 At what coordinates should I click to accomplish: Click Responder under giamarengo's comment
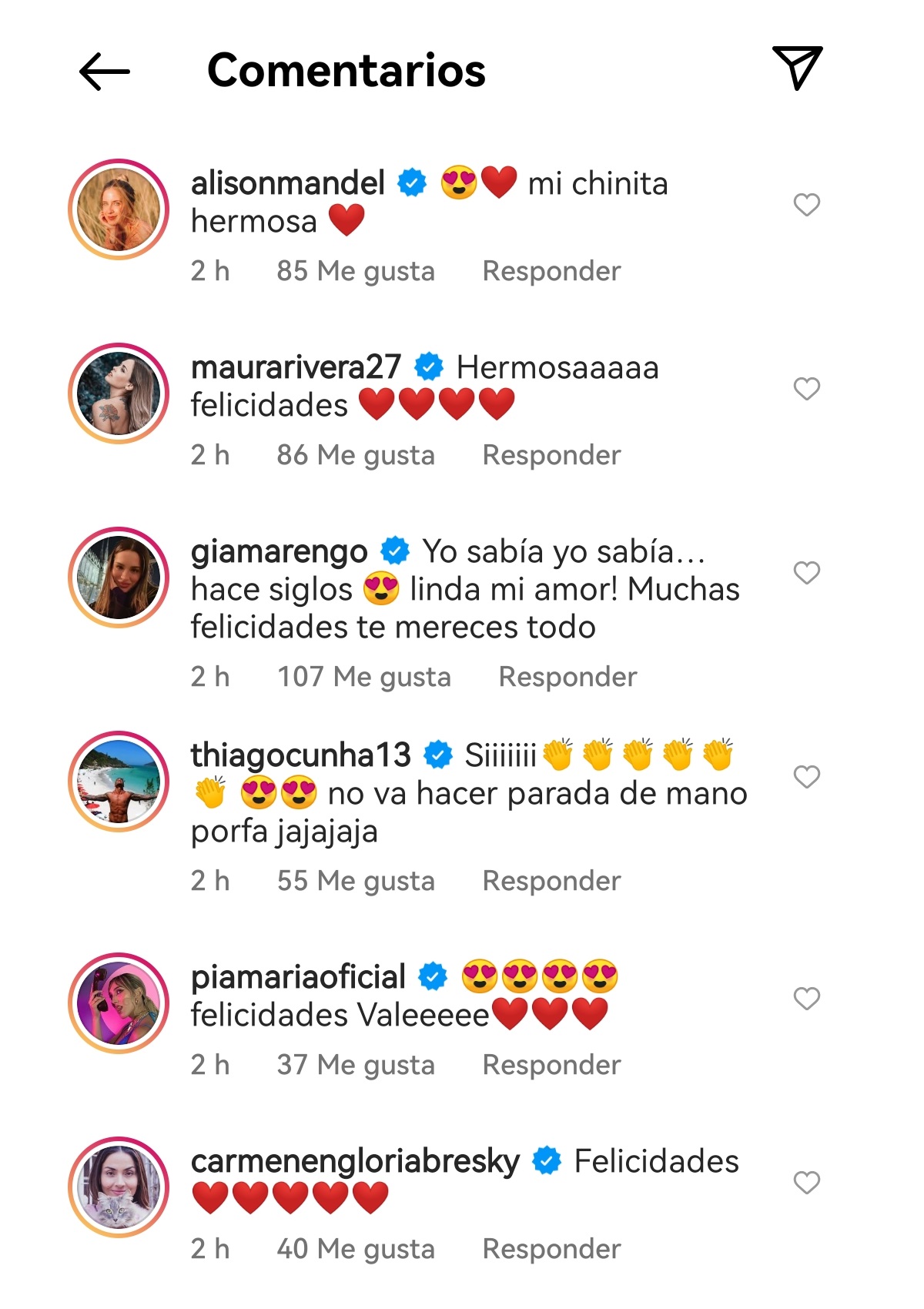click(x=567, y=676)
